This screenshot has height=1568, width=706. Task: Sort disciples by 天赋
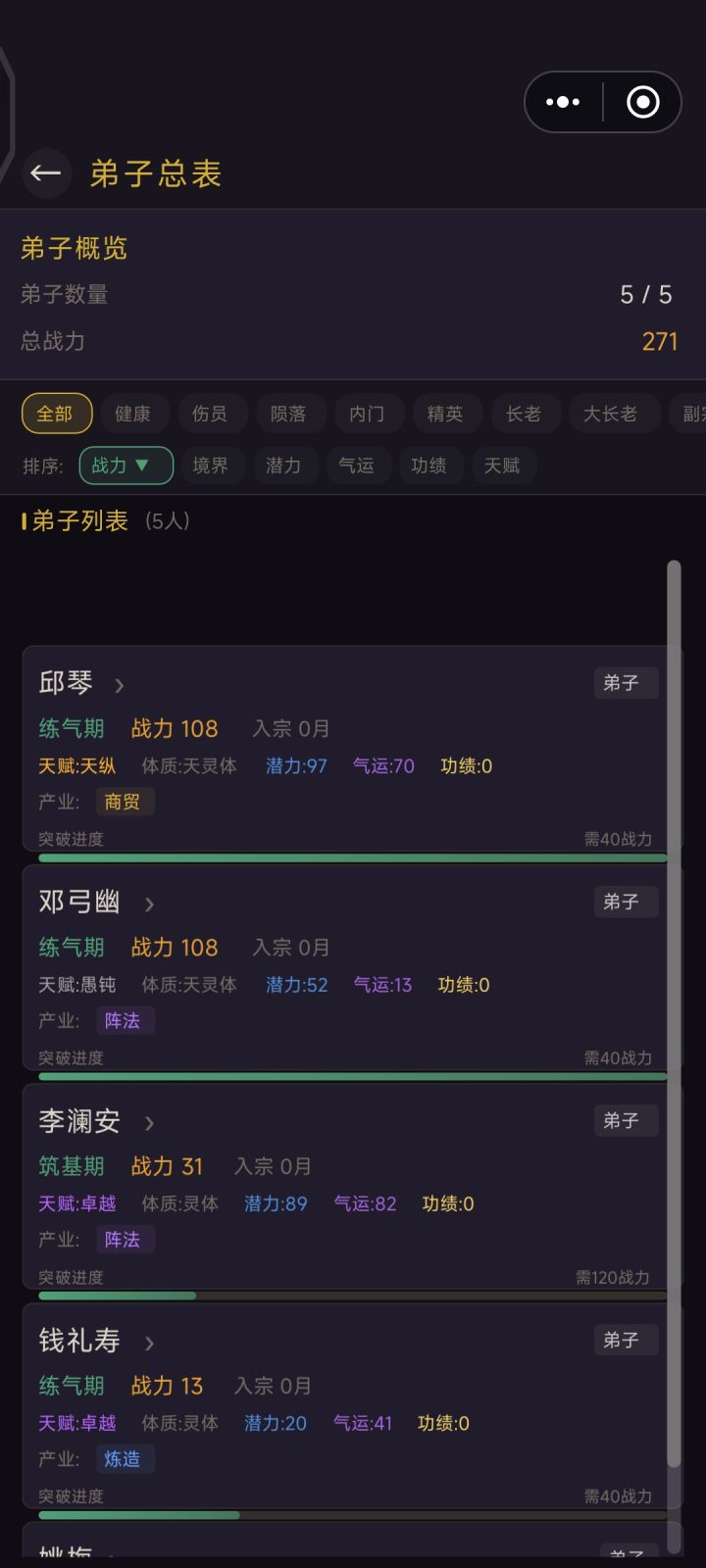point(504,465)
